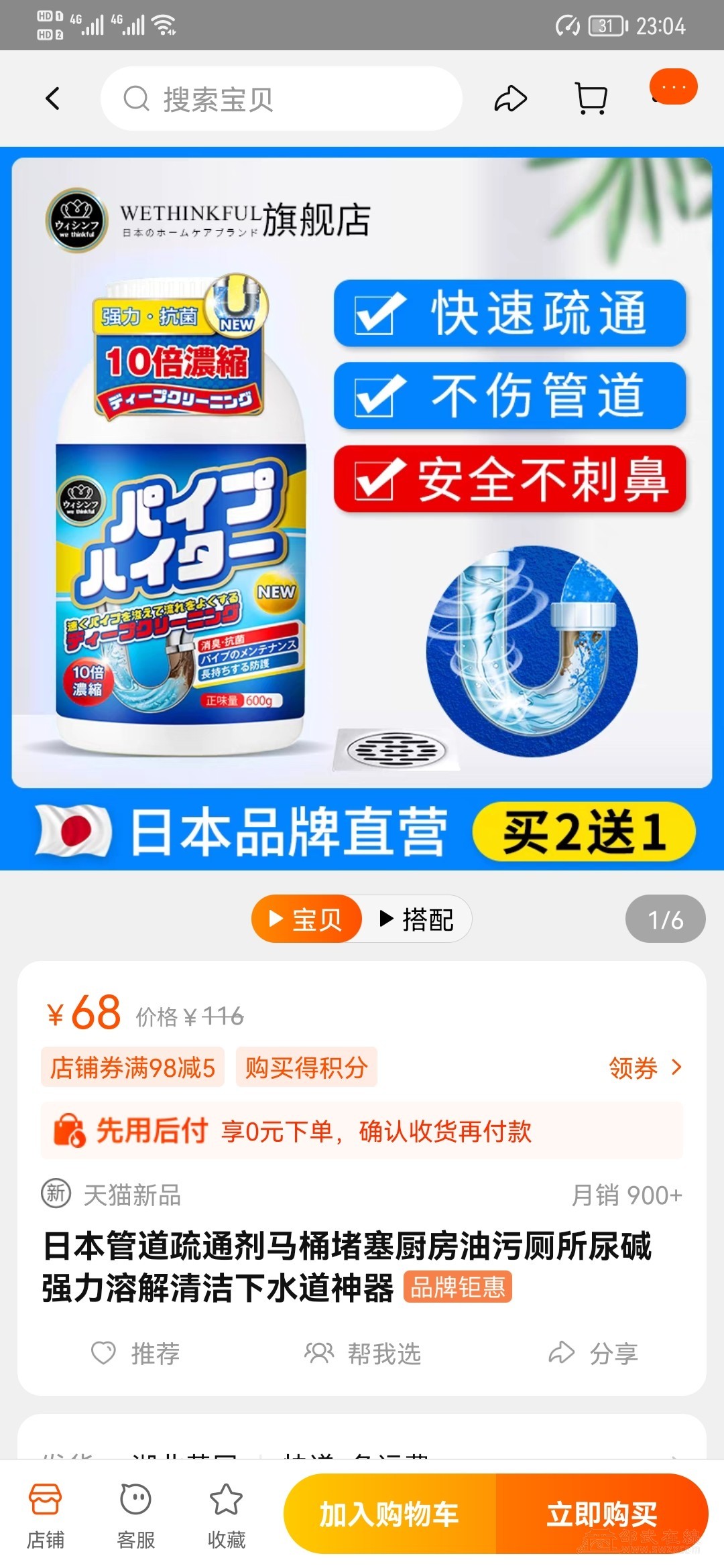Share this product via the top arrow

click(511, 99)
